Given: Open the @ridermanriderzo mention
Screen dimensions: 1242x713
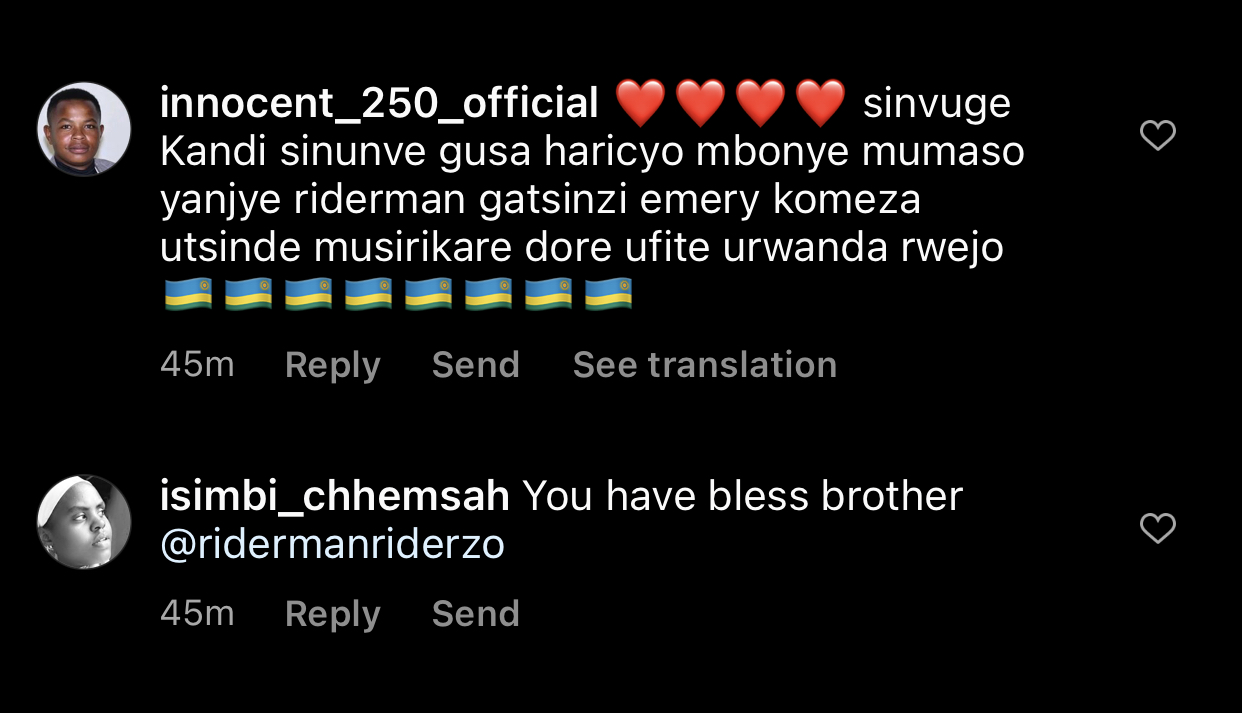Looking at the screenshot, I should point(332,545).
